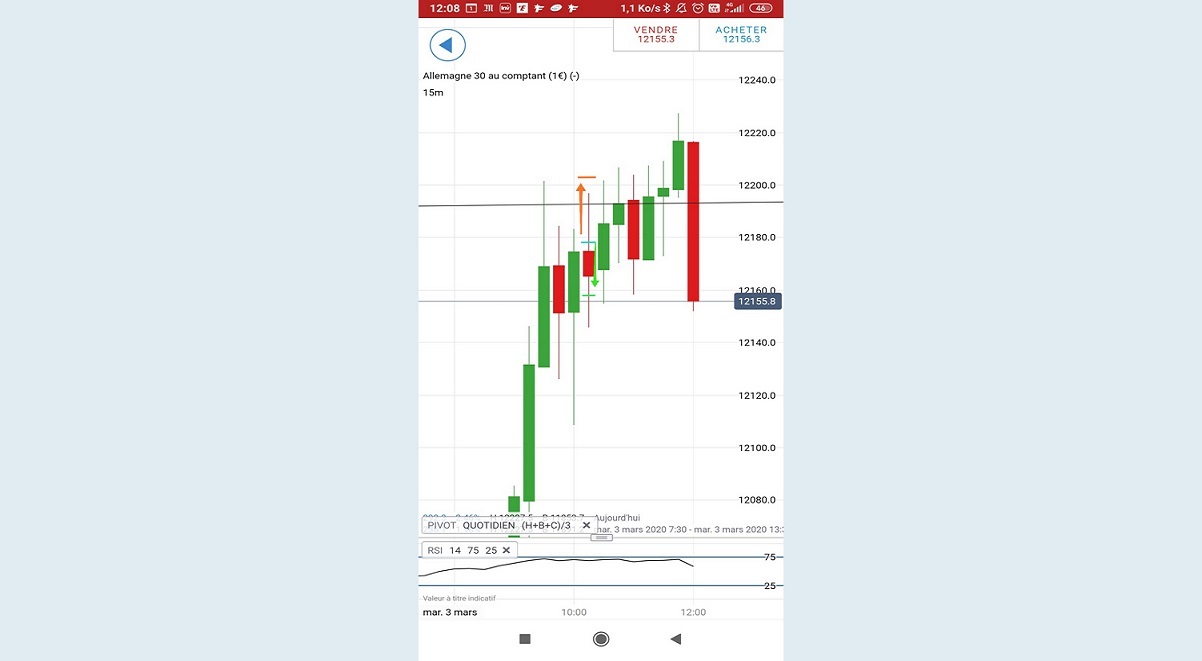1202x661 pixels.
Task: Change the 15m chart timeframe
Action: tap(433, 93)
